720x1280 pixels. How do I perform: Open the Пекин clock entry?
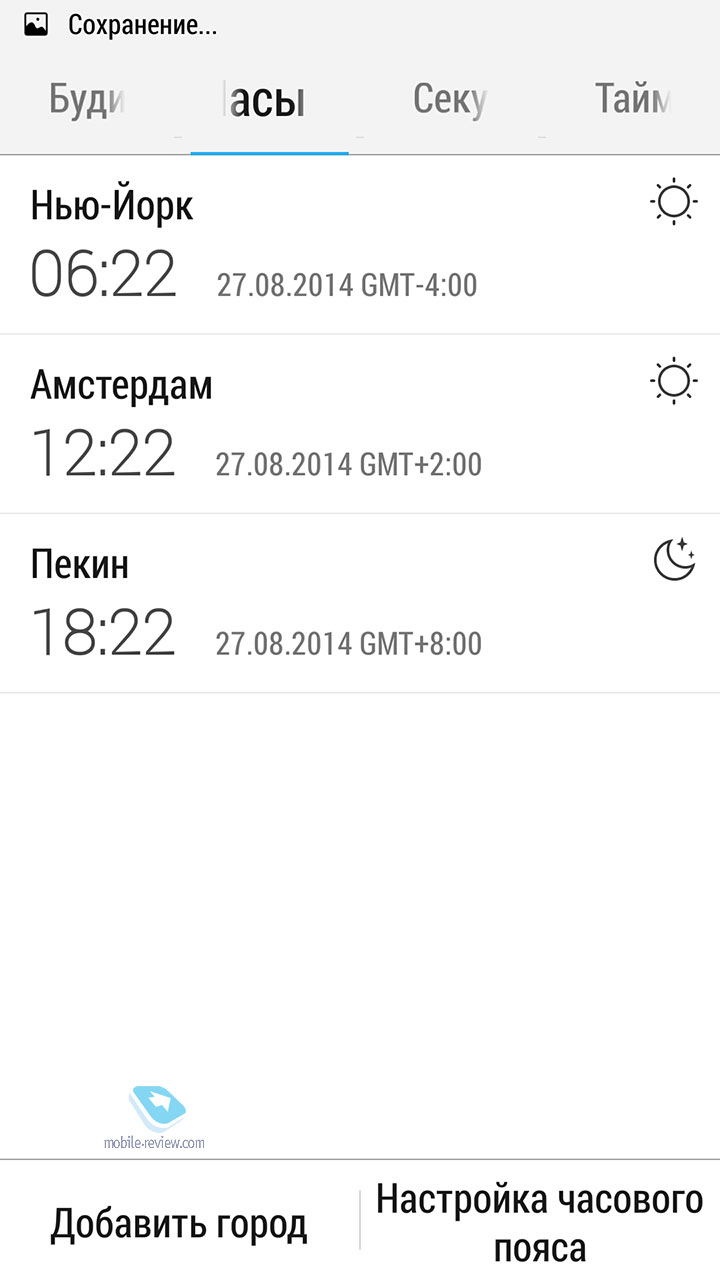pos(360,603)
